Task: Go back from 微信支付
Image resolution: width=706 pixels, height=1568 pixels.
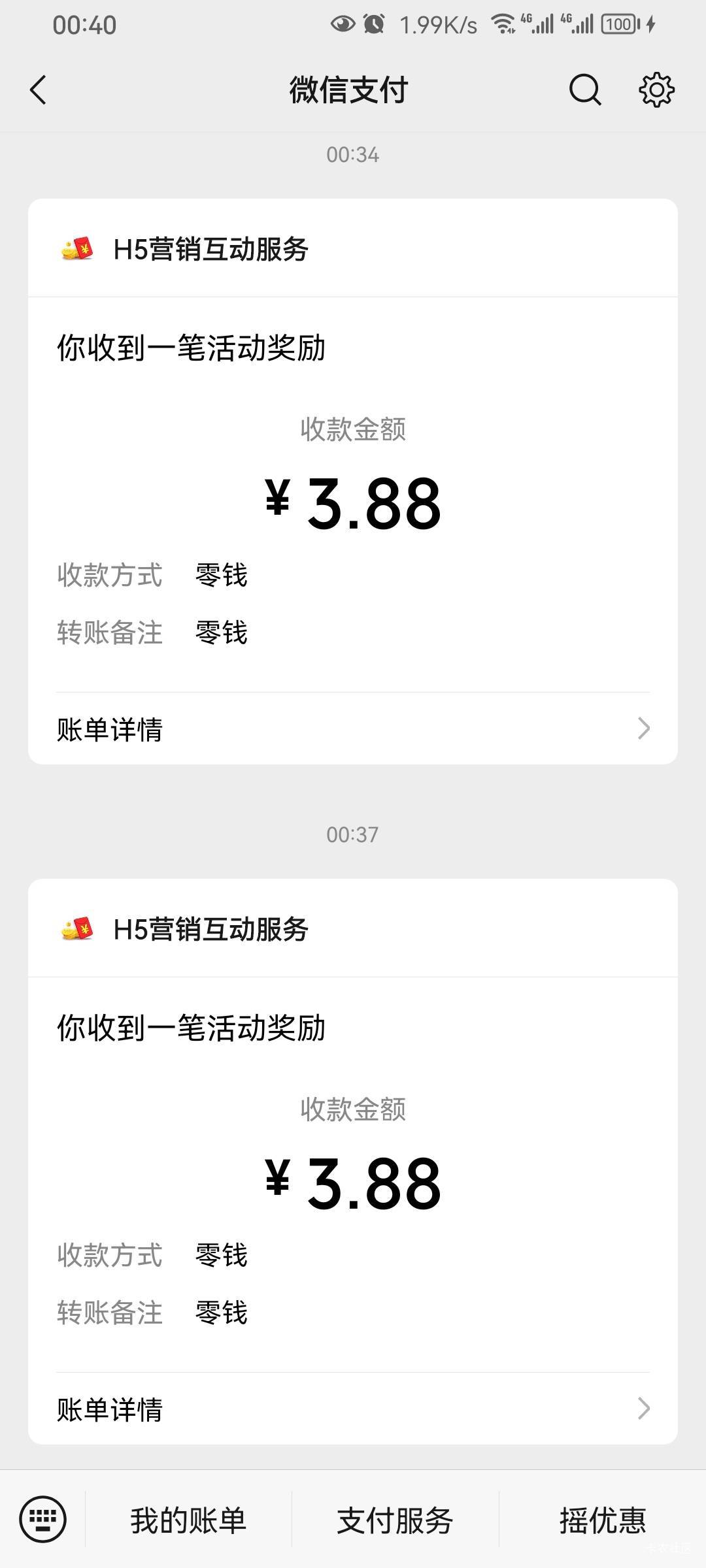Action: [x=39, y=90]
